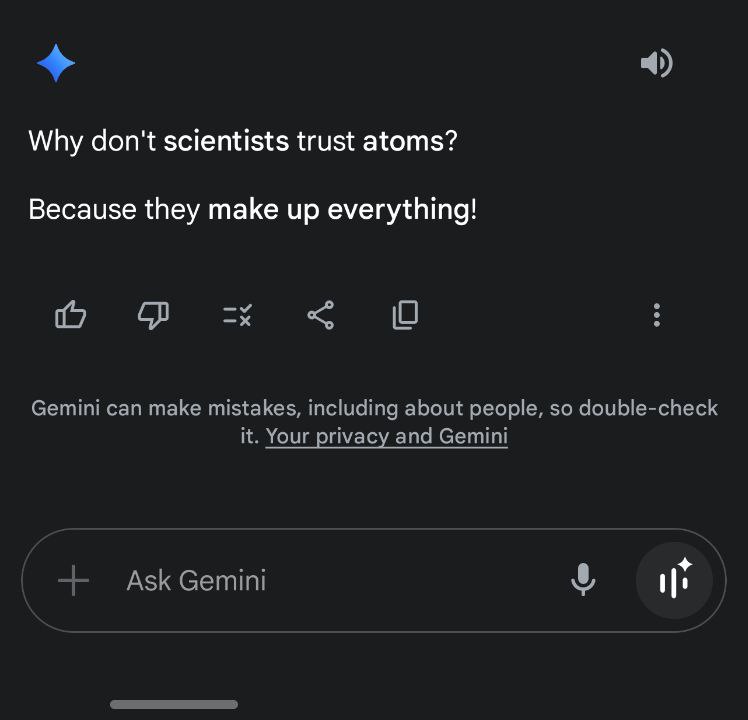The width and height of the screenshot is (748, 720).
Task: Share the joke response
Action: [x=320, y=316]
